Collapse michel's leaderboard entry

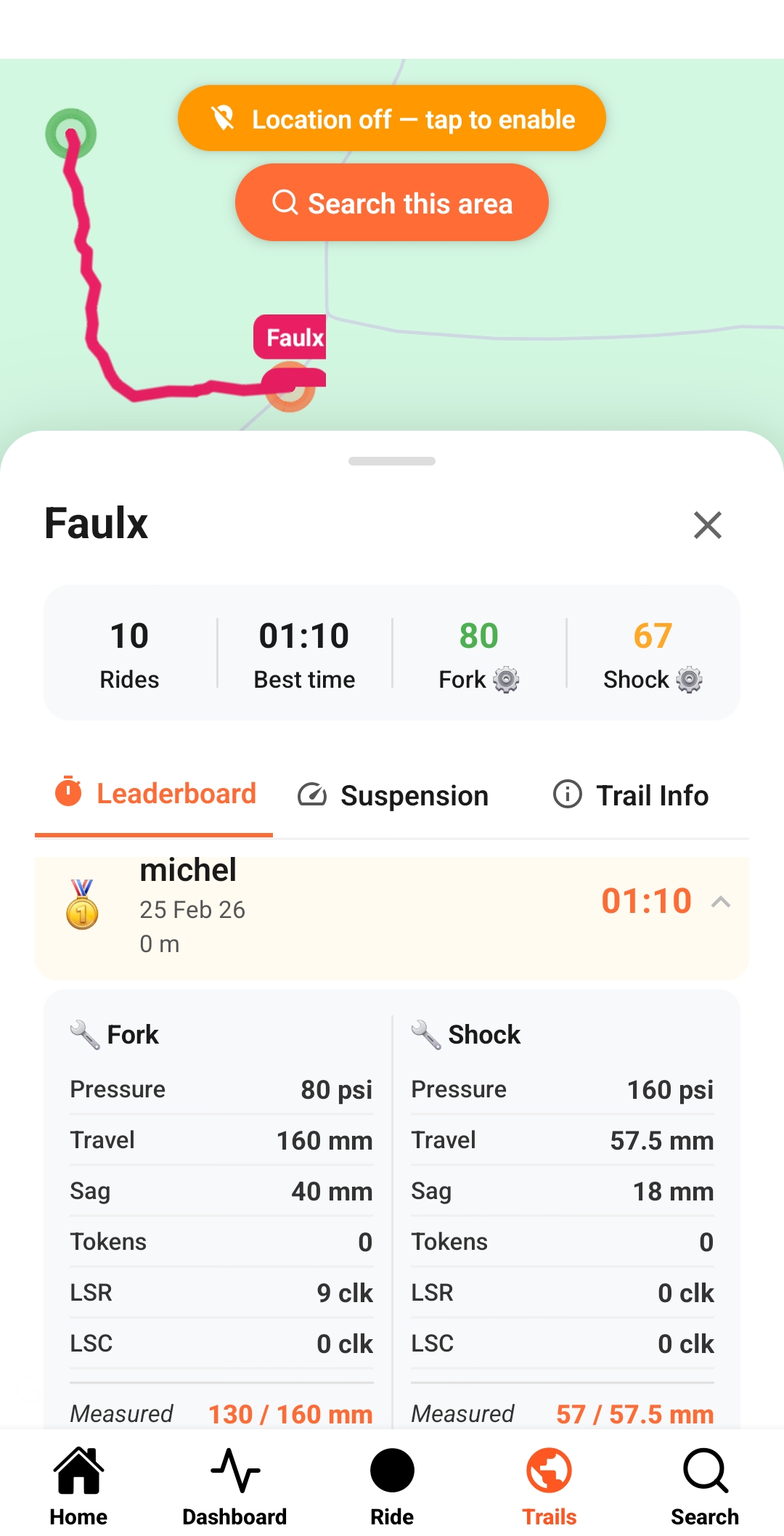coord(720,902)
